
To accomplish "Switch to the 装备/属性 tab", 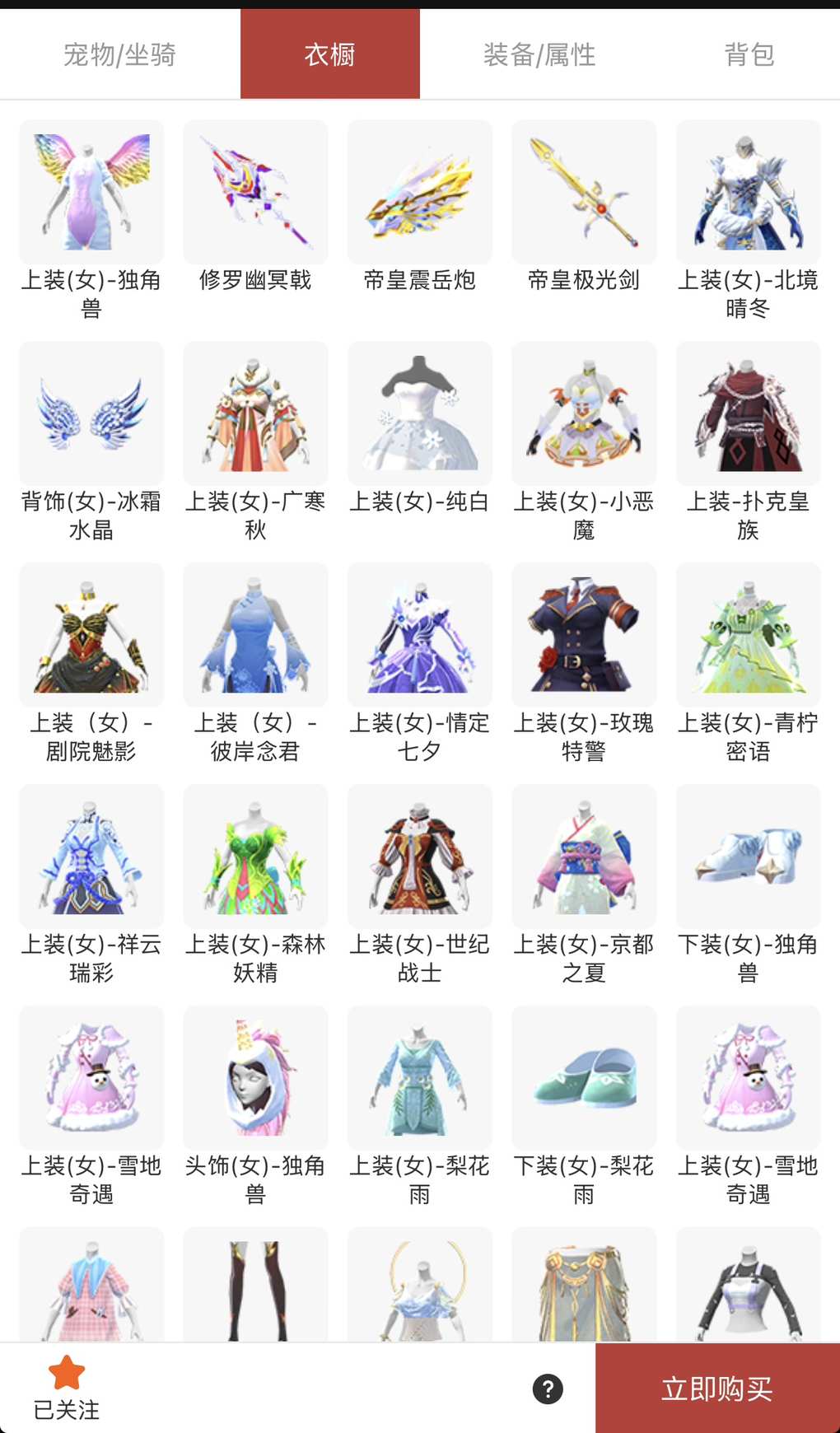I will (539, 55).
